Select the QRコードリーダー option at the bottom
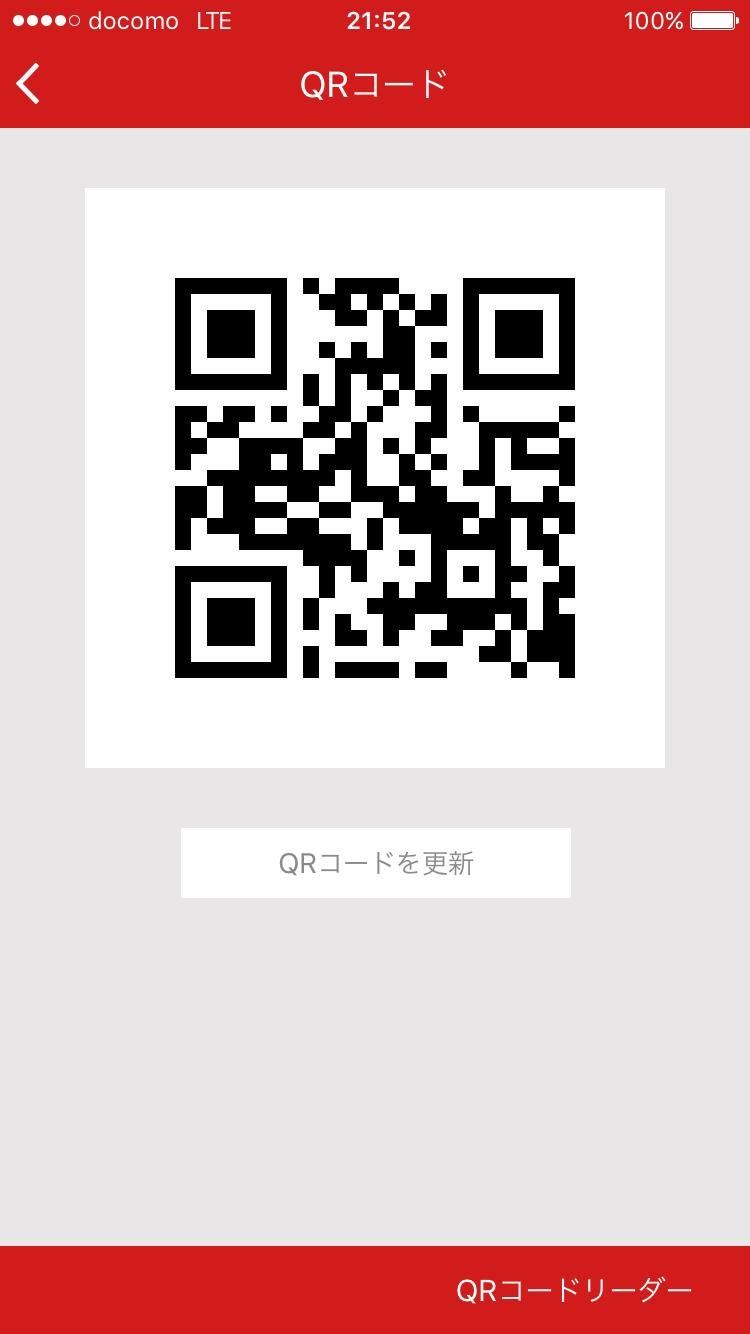Screen dimensions: 750x1334 pyautogui.click(x=577, y=1291)
